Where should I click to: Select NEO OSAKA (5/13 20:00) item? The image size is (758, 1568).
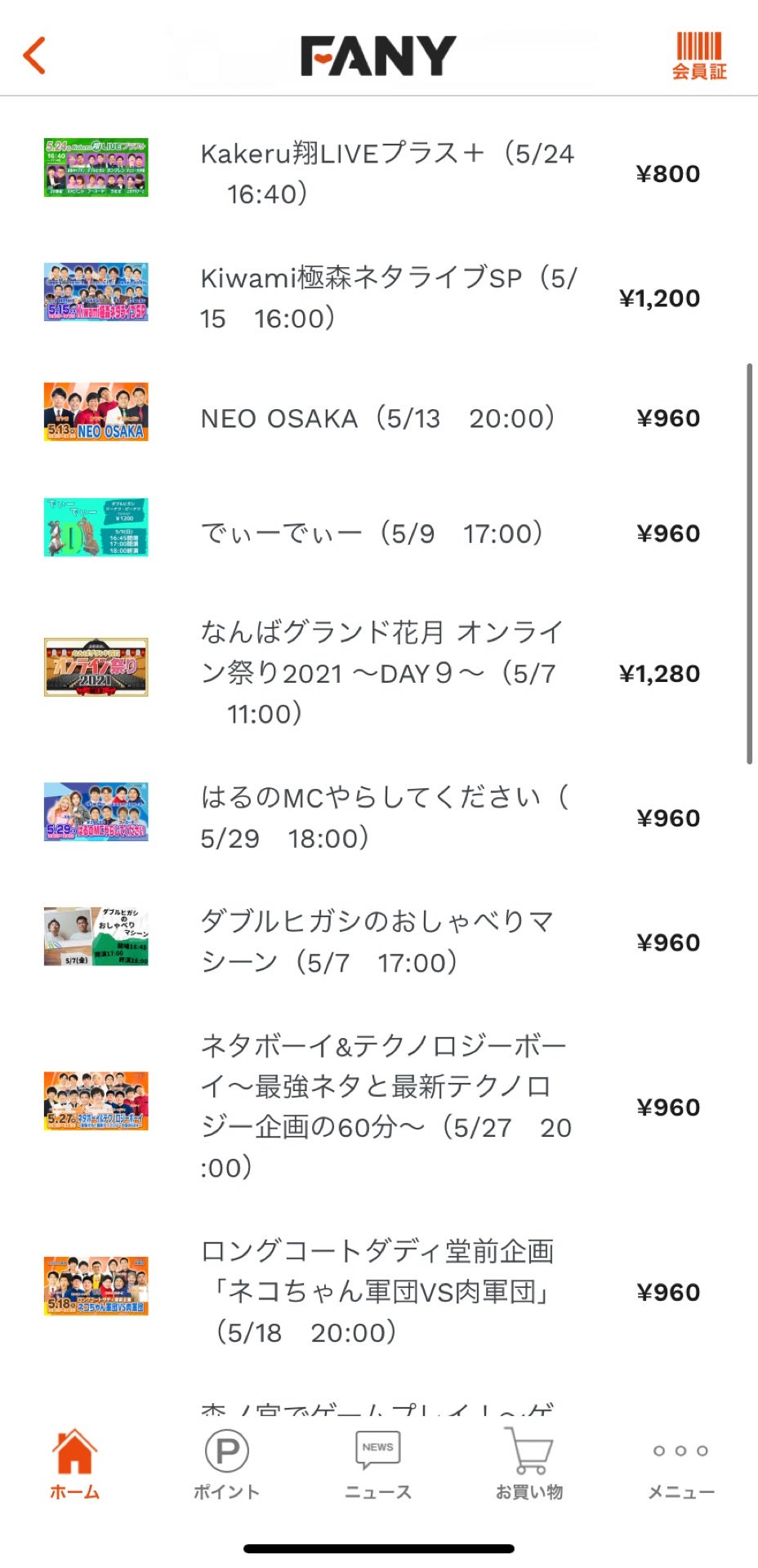coord(379,418)
